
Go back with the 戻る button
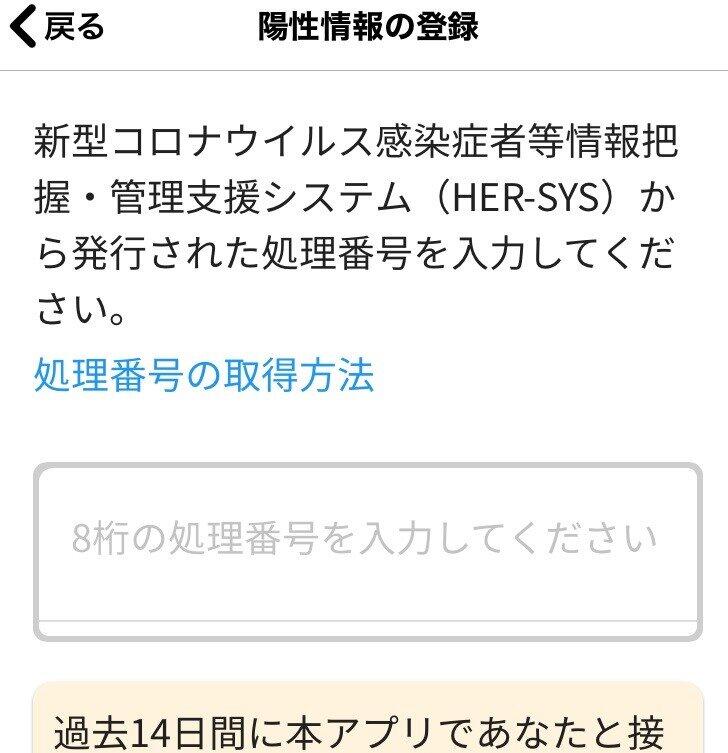pyautogui.click(x=58, y=28)
